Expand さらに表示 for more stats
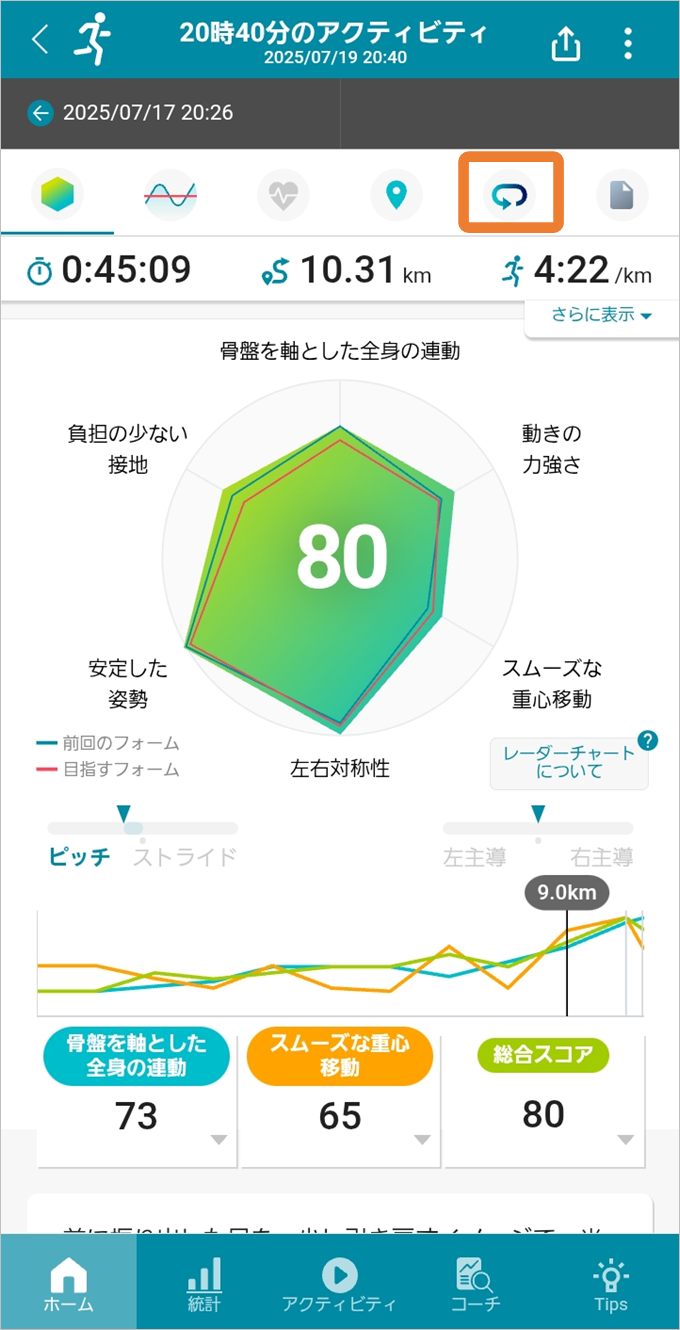Viewport: 680px width, 1330px height. [601, 315]
